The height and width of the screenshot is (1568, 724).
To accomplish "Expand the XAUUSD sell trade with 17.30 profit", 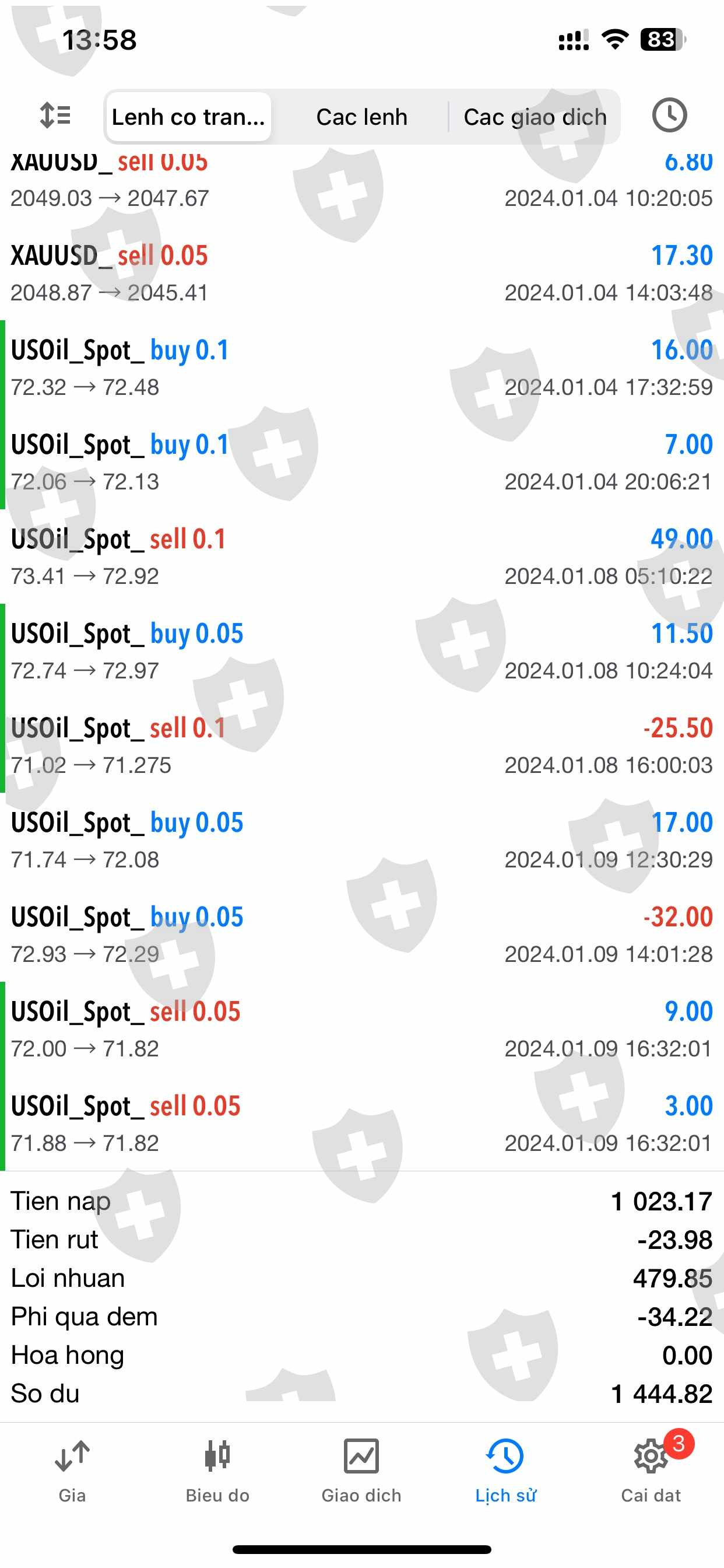I will coord(361,274).
